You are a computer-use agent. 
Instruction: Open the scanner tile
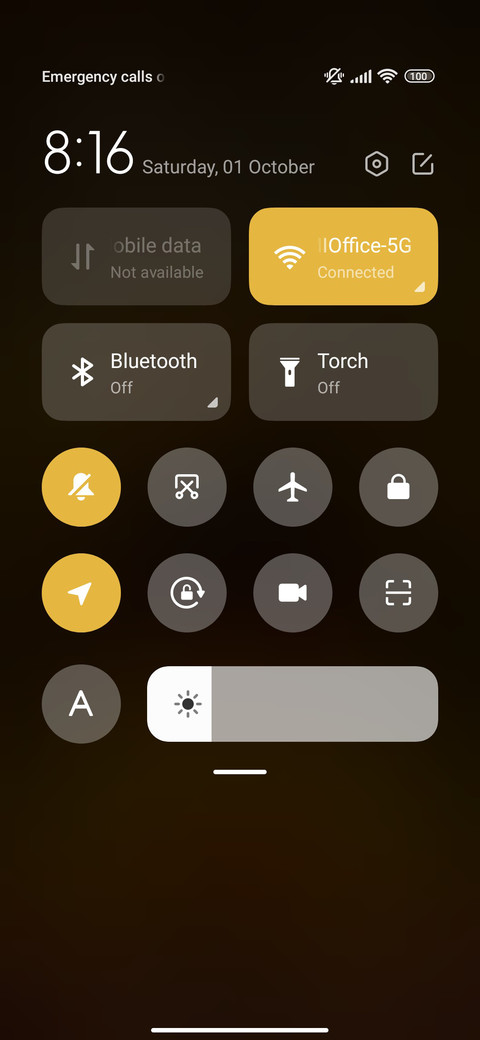pos(398,593)
